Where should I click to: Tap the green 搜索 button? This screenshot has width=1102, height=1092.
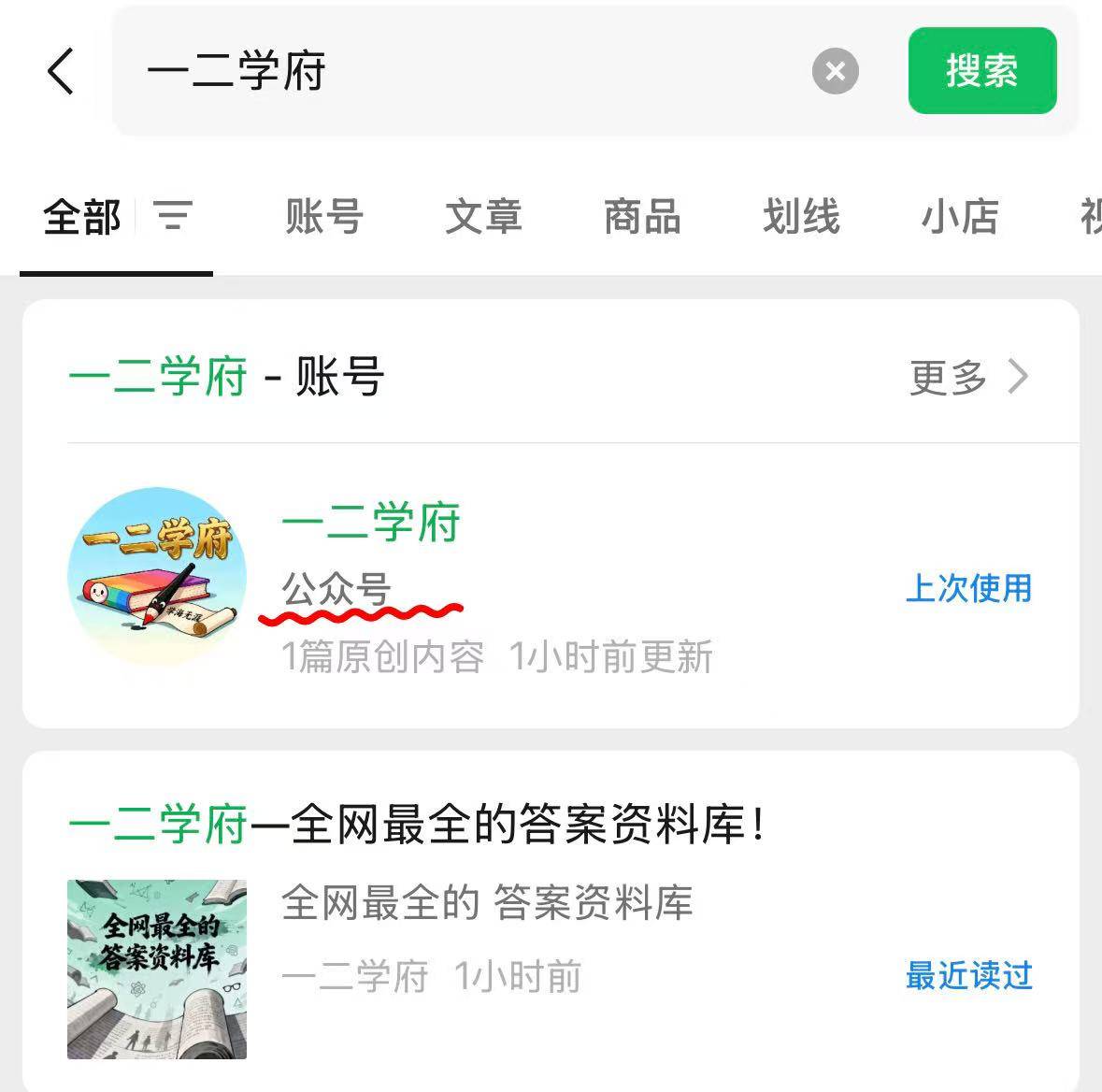[981, 71]
